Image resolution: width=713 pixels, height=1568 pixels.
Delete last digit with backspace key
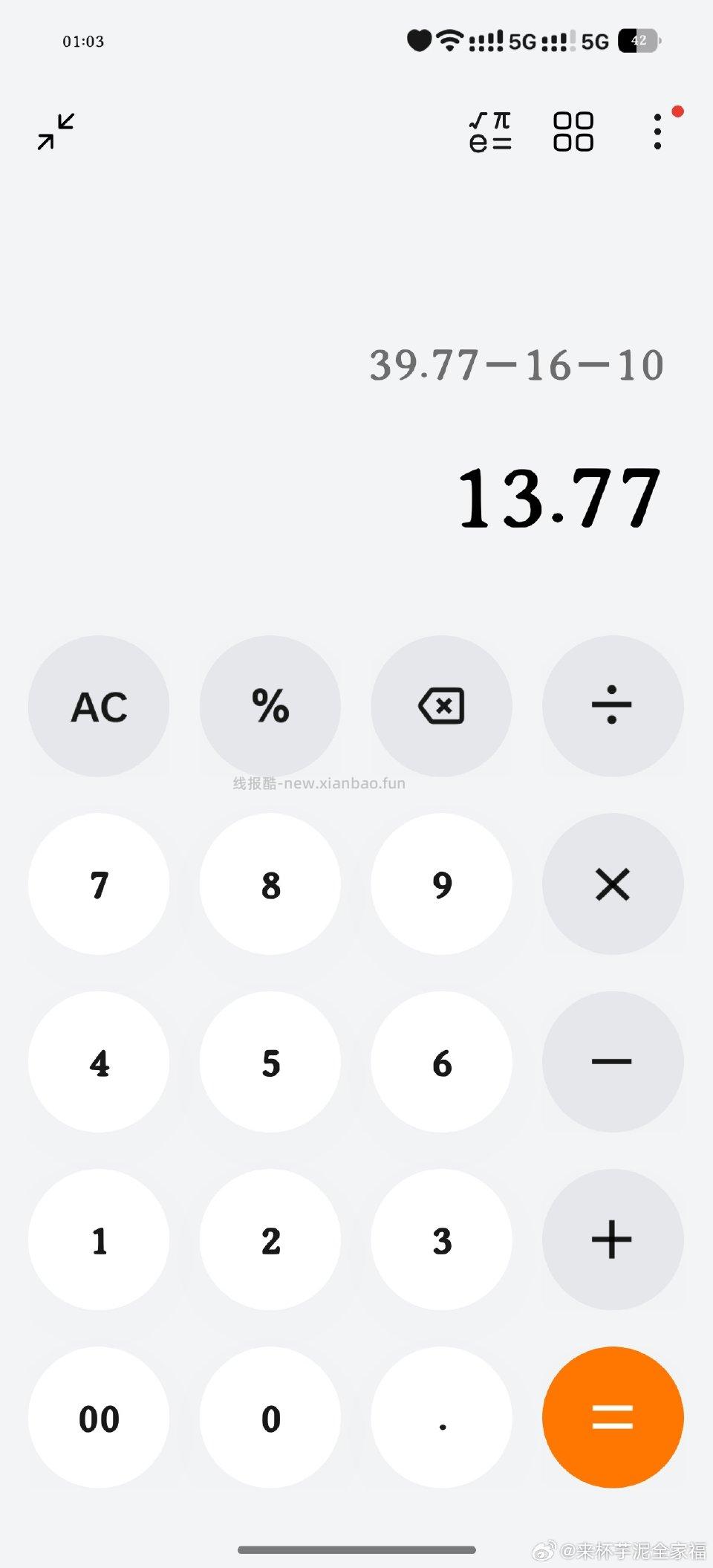[441, 706]
